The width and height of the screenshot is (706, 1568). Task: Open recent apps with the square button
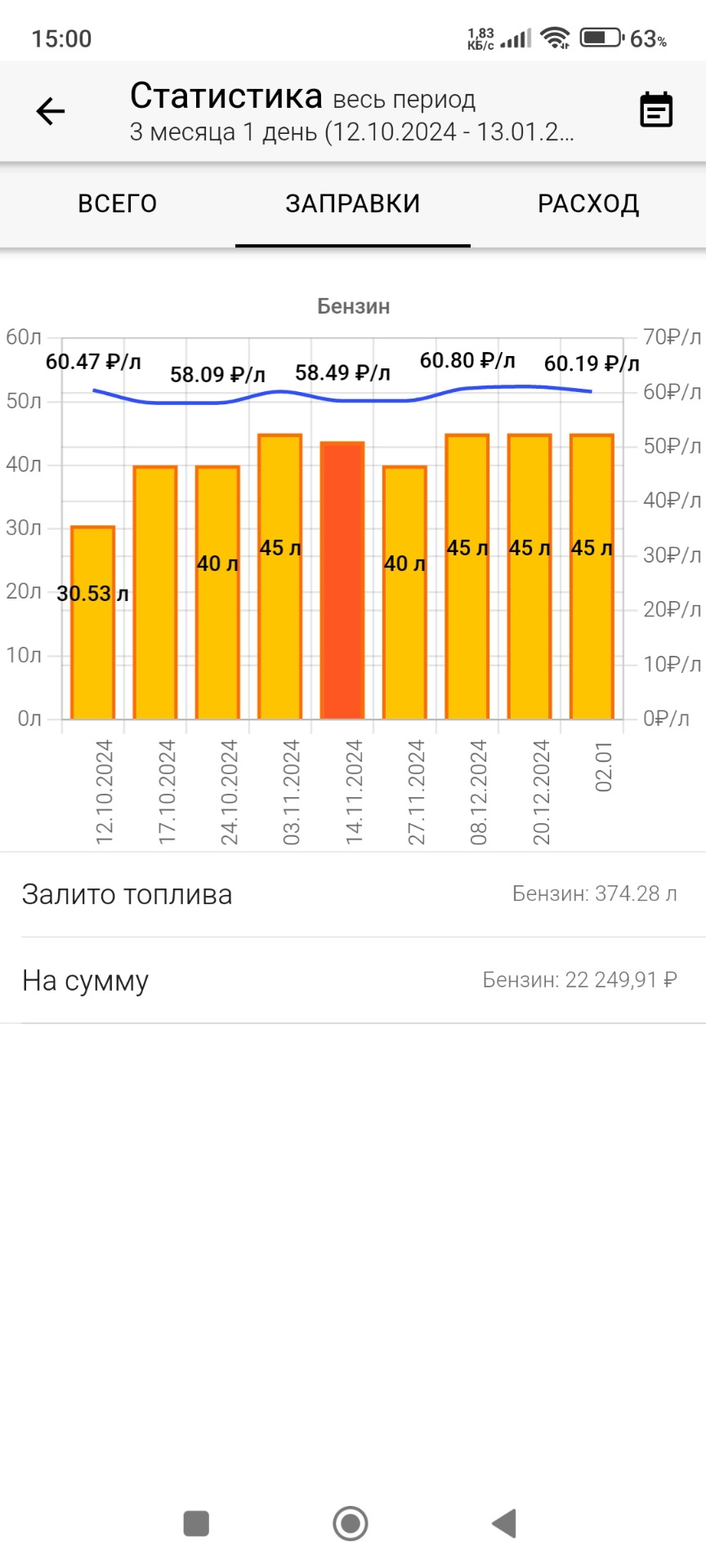[196, 1523]
